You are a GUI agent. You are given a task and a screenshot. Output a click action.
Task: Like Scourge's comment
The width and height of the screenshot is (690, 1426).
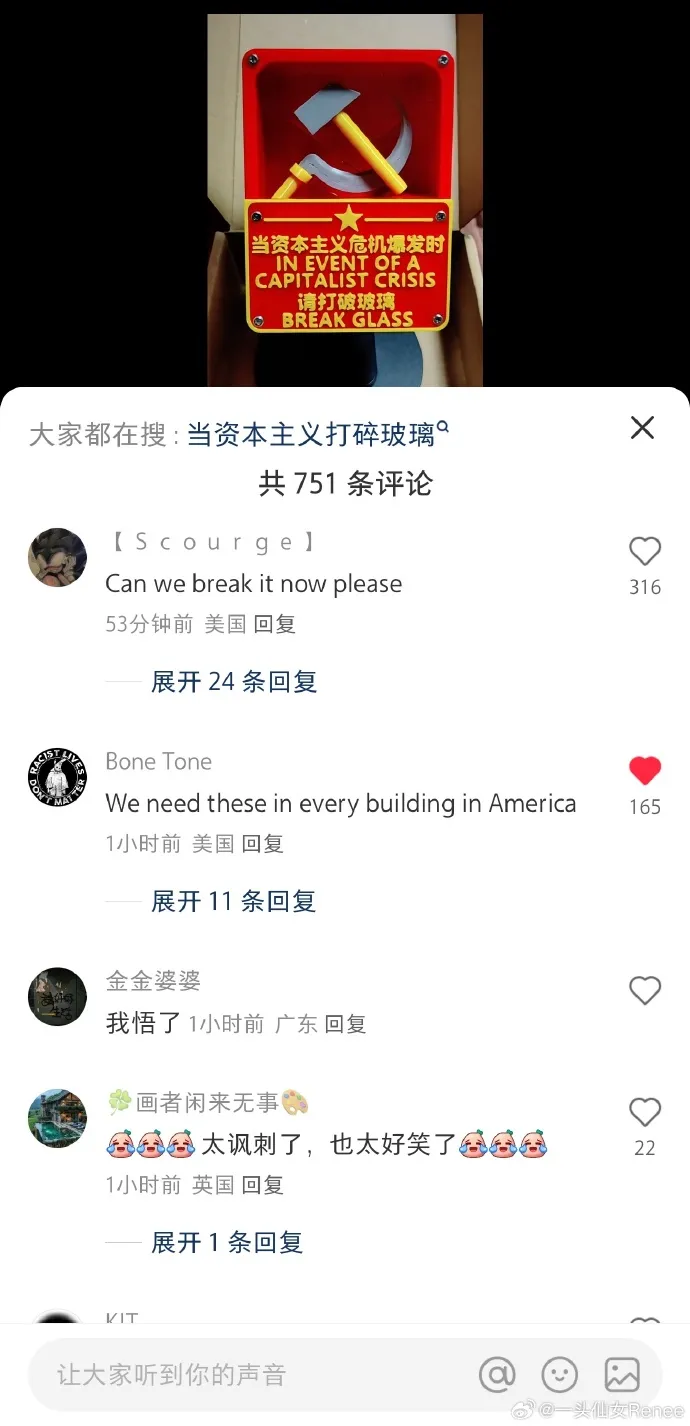(x=645, y=552)
